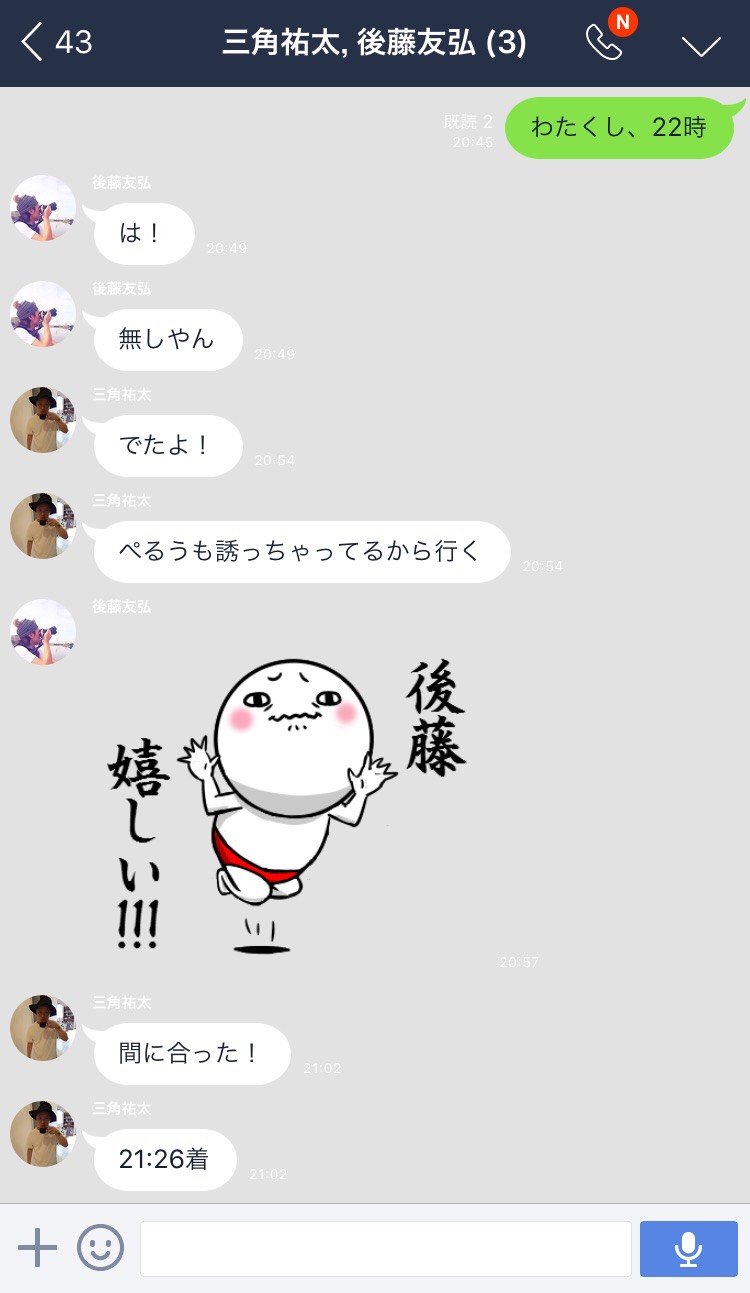Focus the message text input field
Screen dimensions: 750x1293
385,1248
